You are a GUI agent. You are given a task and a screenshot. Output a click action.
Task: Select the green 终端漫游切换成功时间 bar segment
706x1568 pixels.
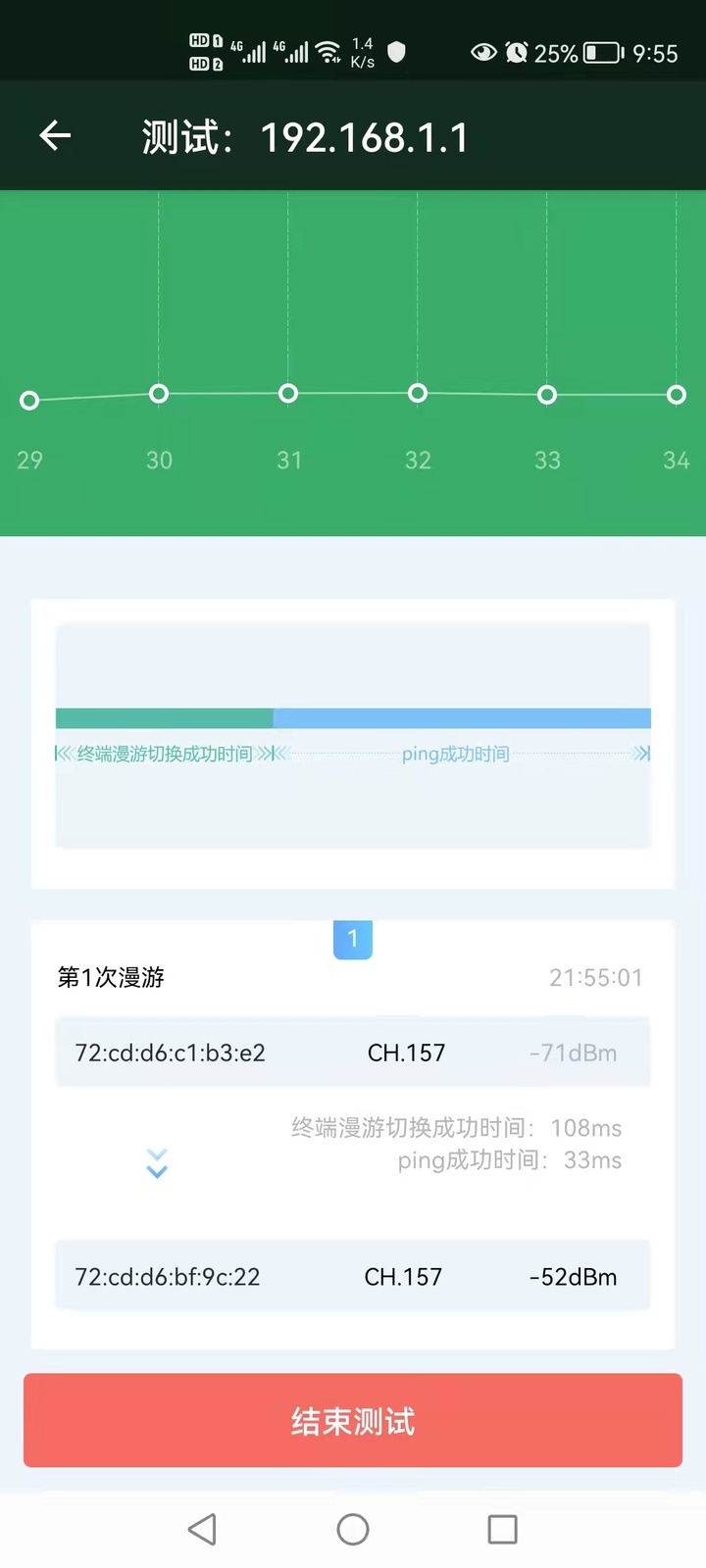pos(164,718)
